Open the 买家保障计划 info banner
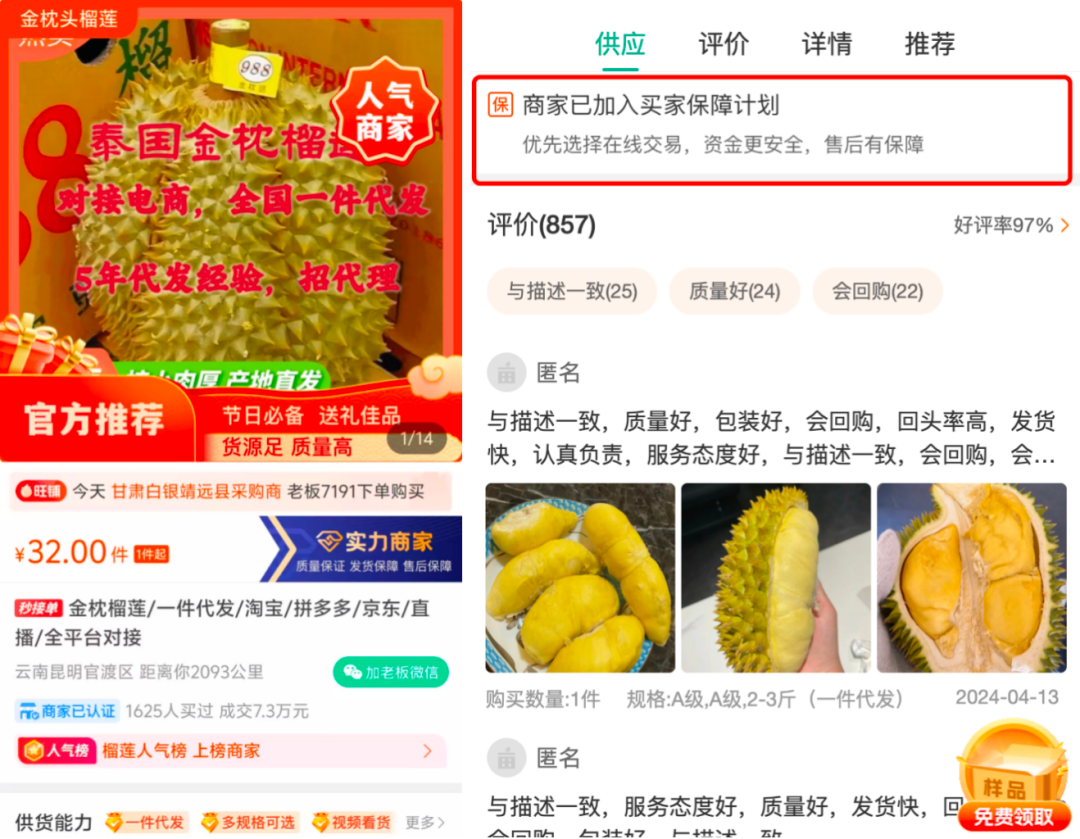Screen dimensions: 1080x839 [x=771, y=125]
